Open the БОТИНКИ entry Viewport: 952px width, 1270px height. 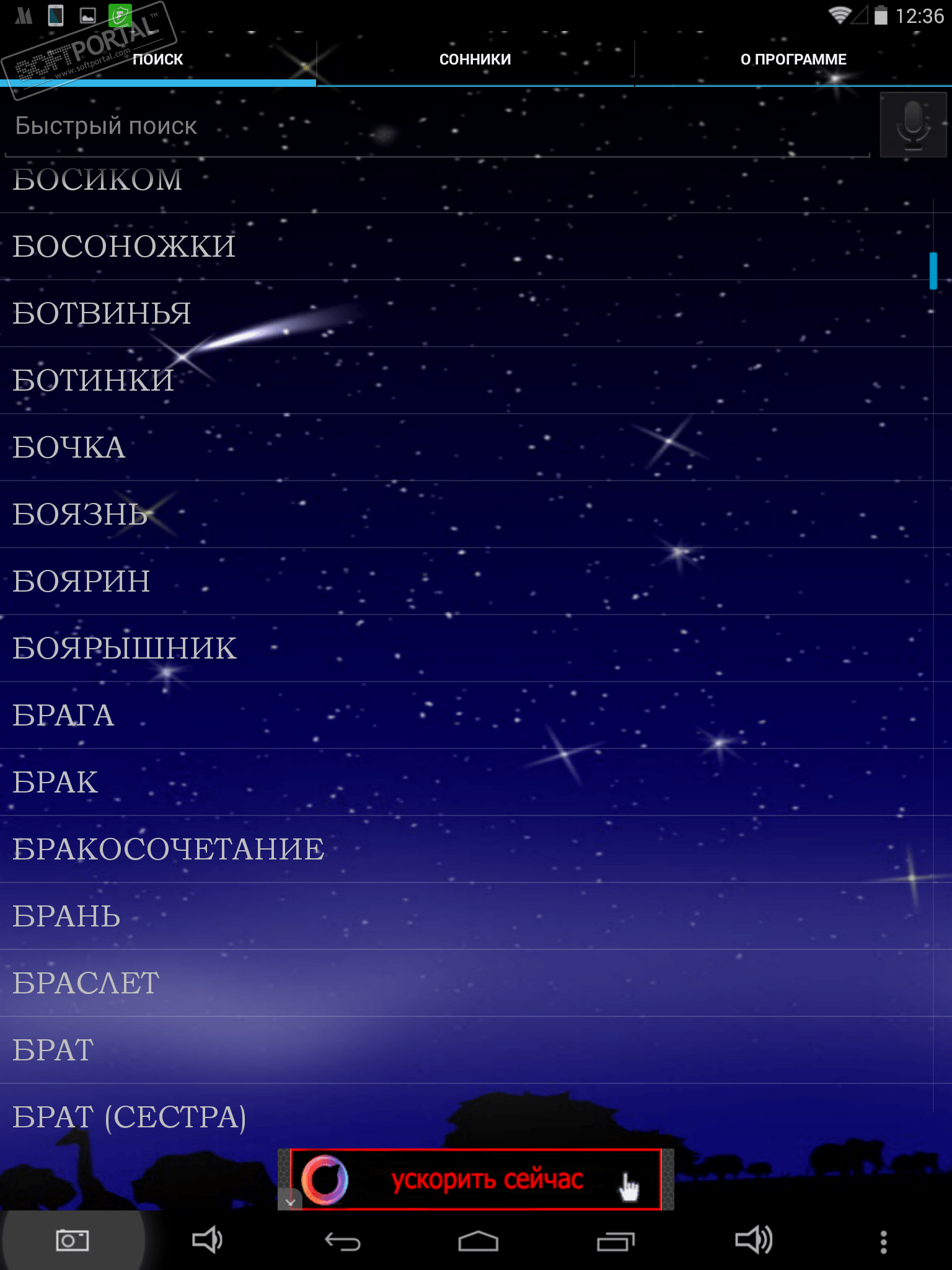(x=94, y=381)
